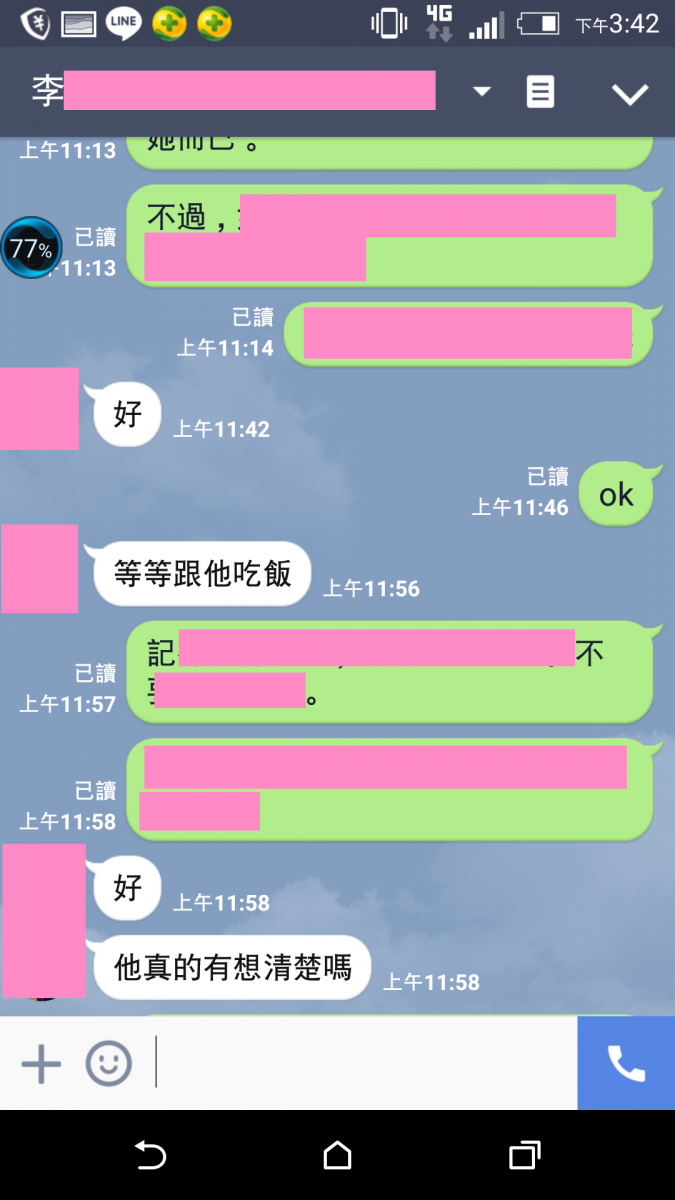Open the chevron menu in header
The image size is (675, 1200).
pos(630,94)
